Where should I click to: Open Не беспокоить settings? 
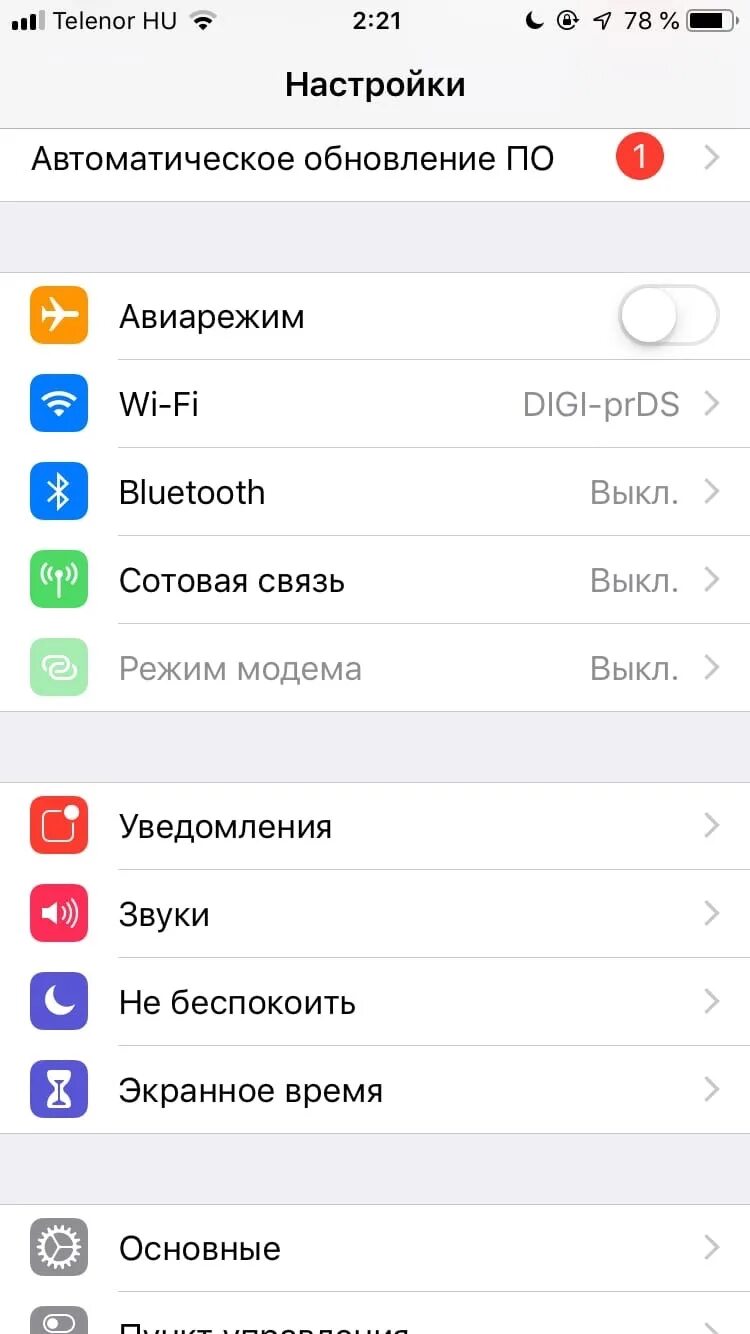pyautogui.click(x=375, y=1003)
